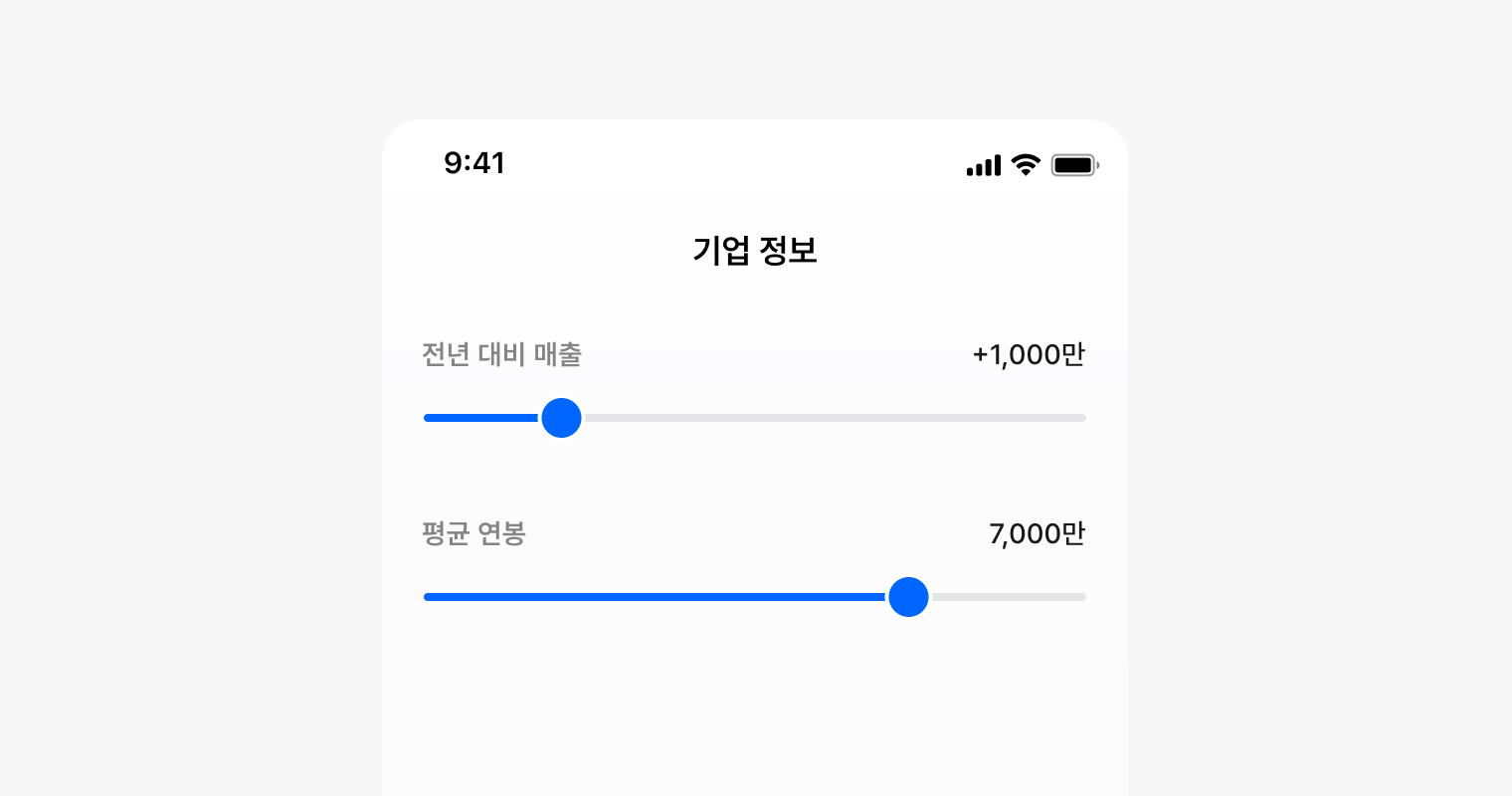Tap the 전년 대비 매출 slider handle
Viewport: 1512px width, 796px height.
pos(561,418)
